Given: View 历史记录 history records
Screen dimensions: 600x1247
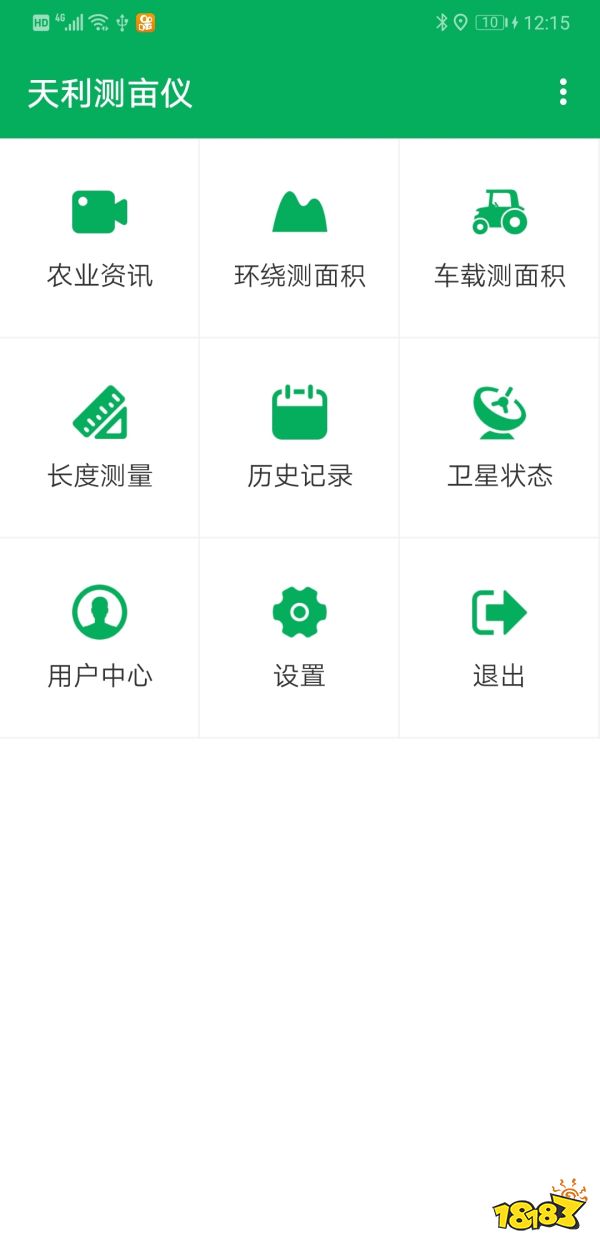Looking at the screenshot, I should click(x=300, y=438).
